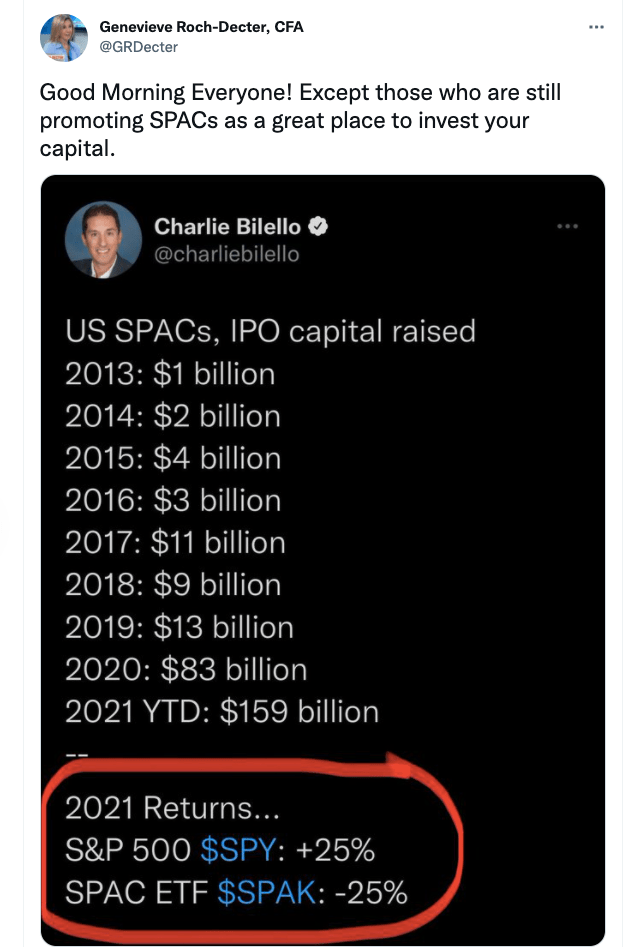This screenshot has height=947, width=631.
Task: Open the @GRDecter profile from the name
Action: click(x=201, y=27)
